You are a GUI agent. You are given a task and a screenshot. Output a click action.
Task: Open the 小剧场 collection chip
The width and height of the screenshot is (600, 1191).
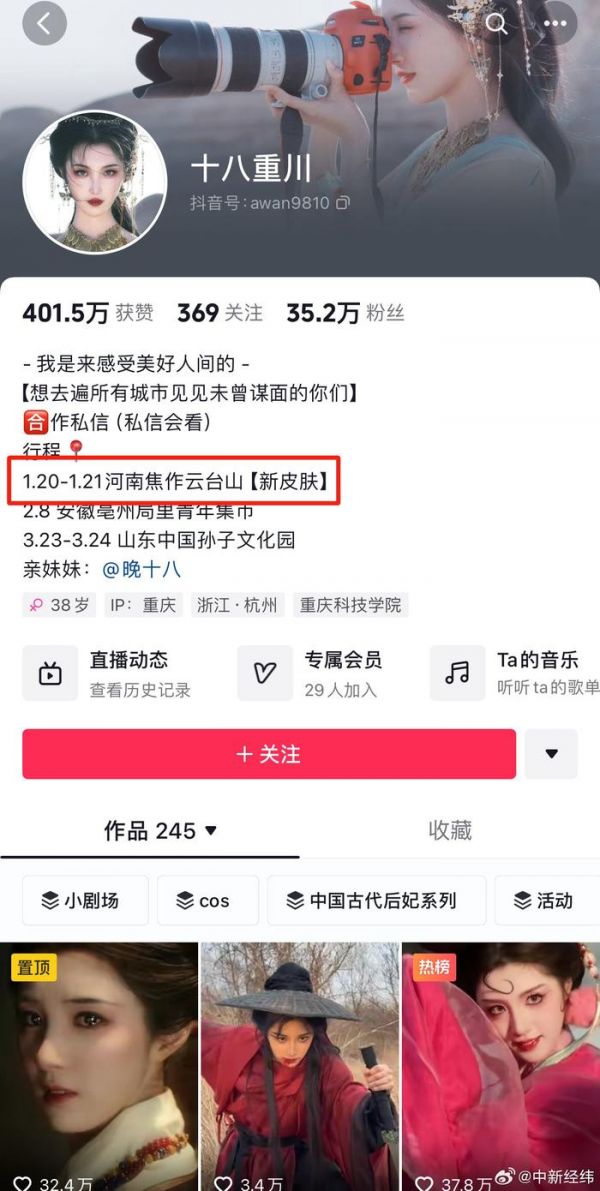click(85, 900)
